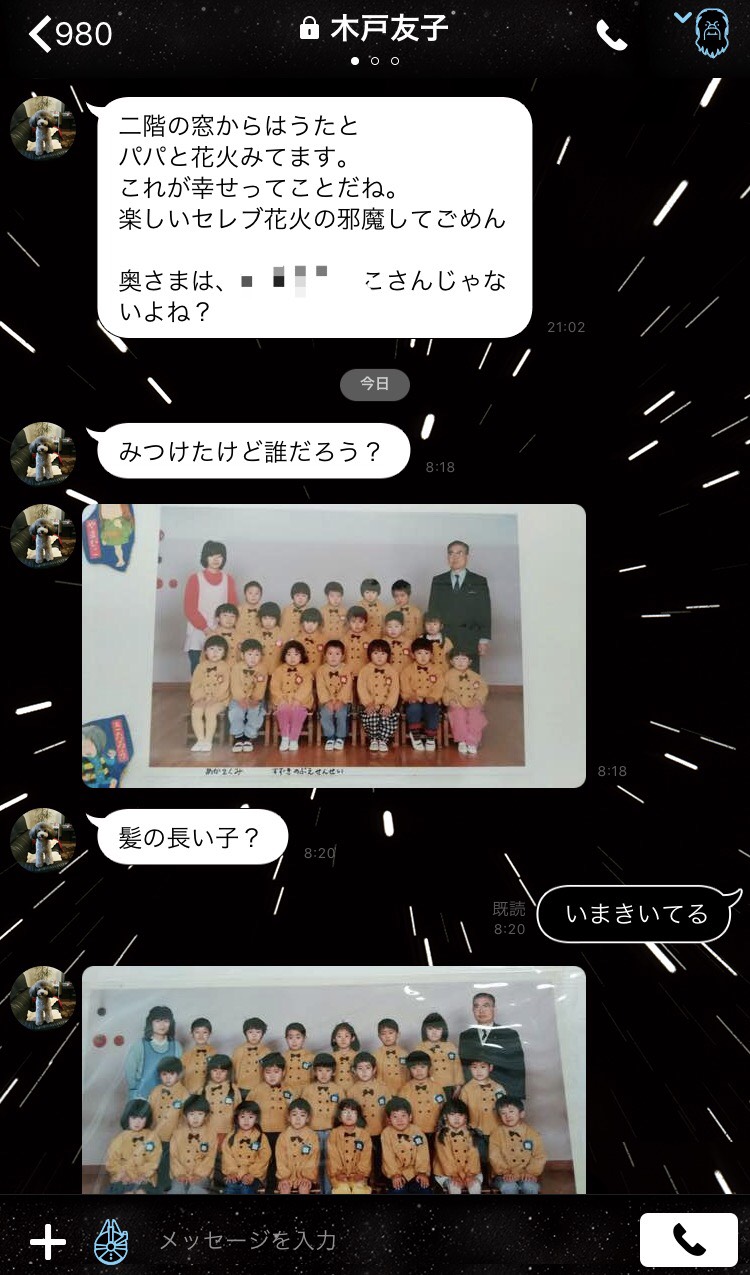Open the second class photo at bottom
750x1275 pixels.
(x=334, y=1080)
